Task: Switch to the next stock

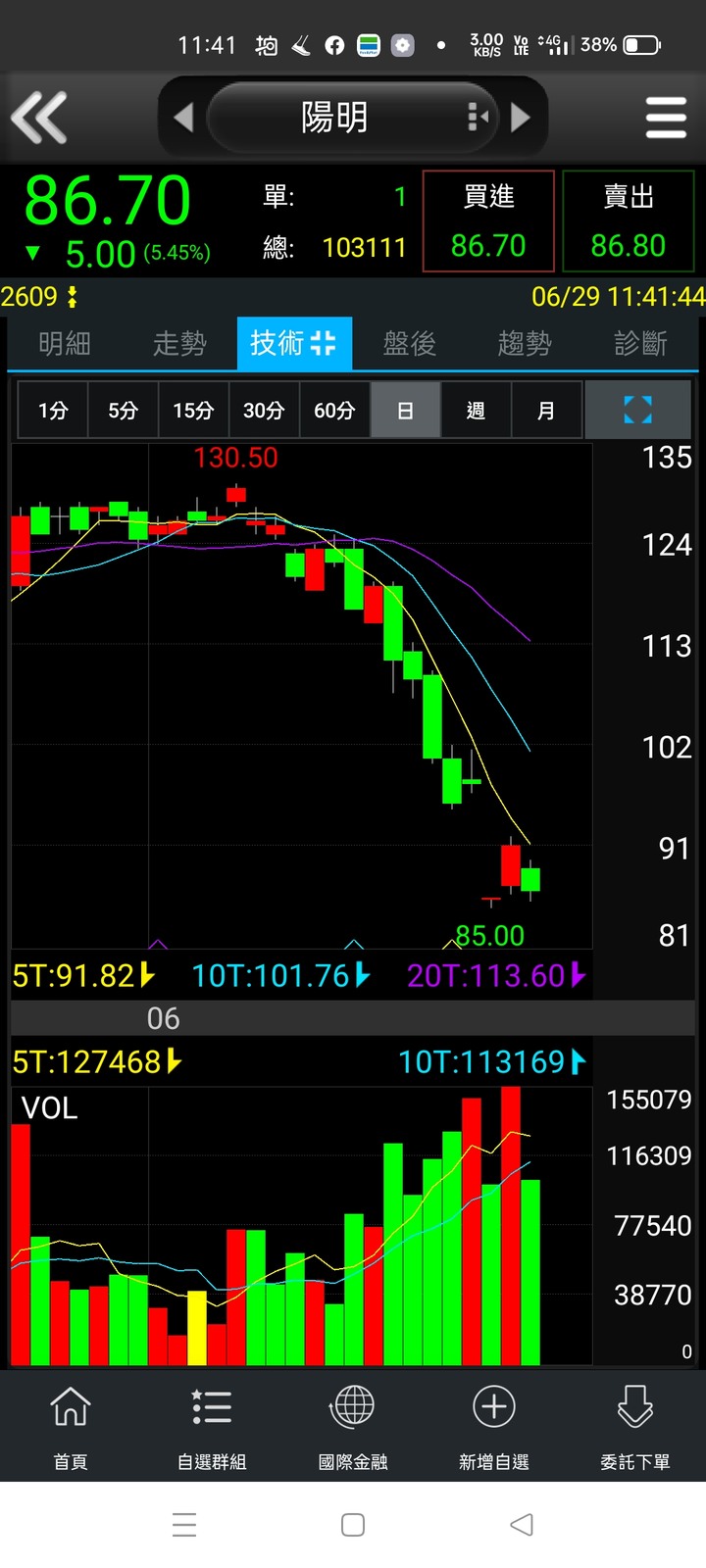Action: tap(521, 118)
